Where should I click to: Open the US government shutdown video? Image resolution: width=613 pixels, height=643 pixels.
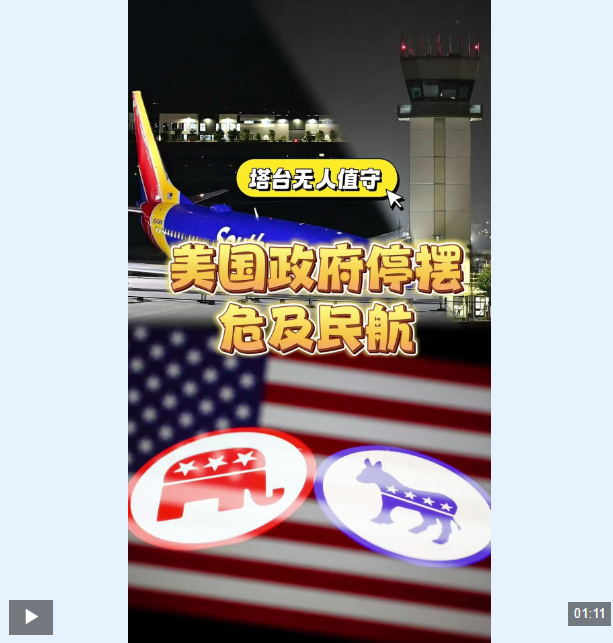pos(309,300)
